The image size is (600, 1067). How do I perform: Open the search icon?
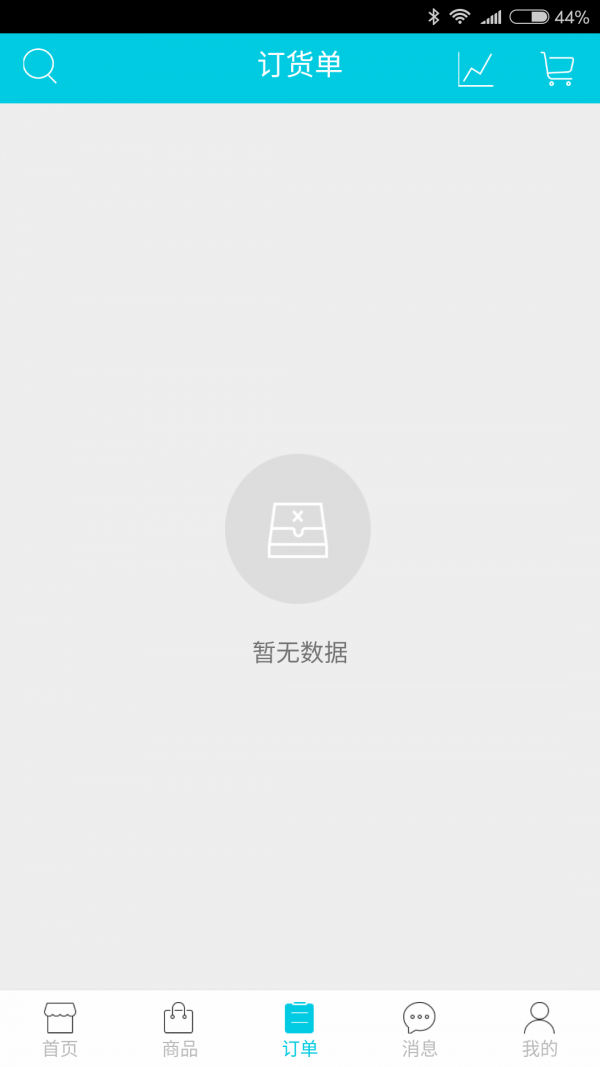tap(40, 66)
